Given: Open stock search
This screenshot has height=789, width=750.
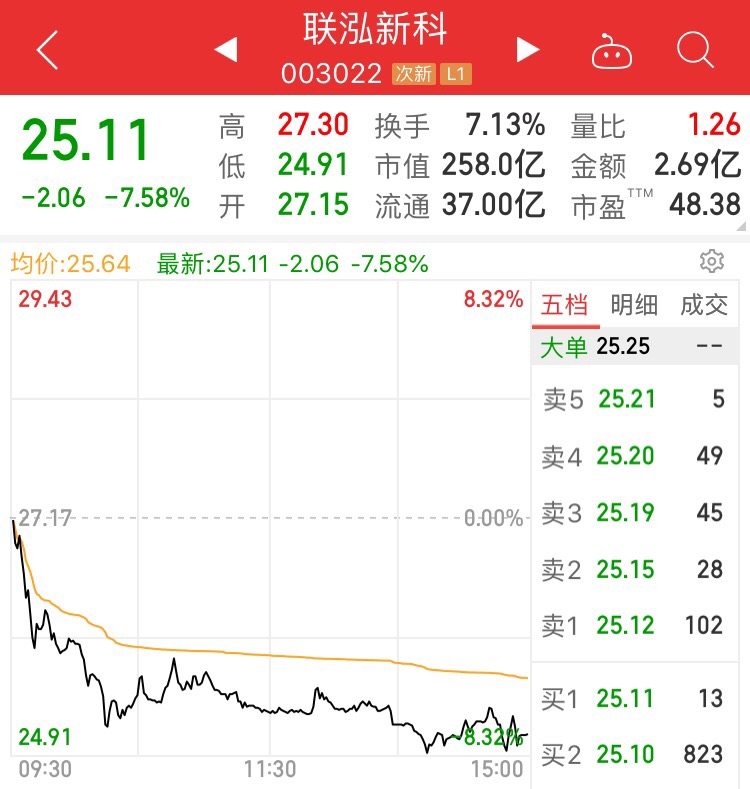Looking at the screenshot, I should [x=693, y=49].
